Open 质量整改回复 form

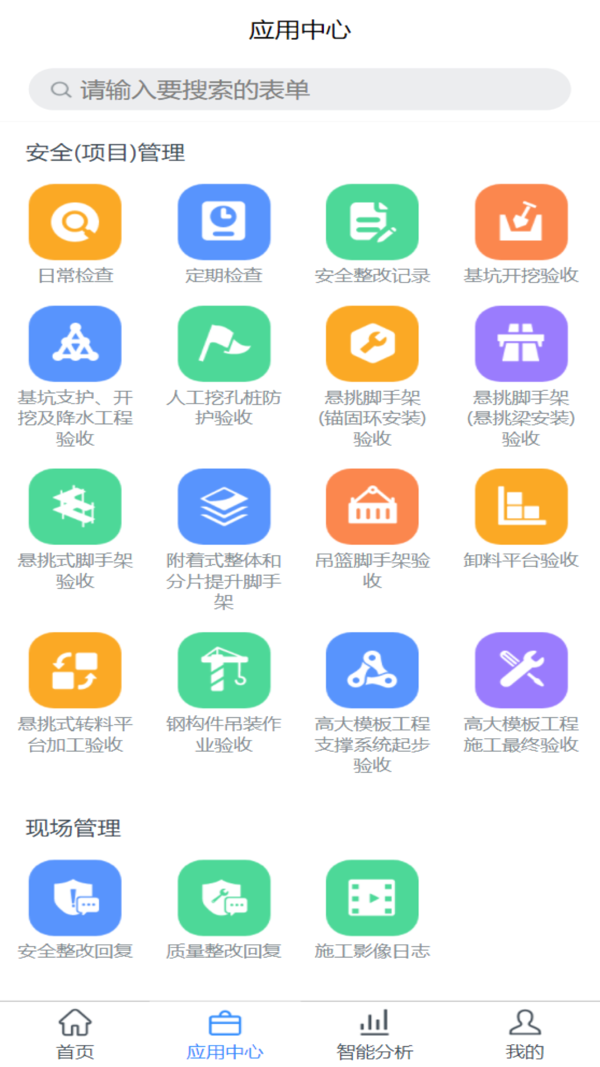coord(224,898)
